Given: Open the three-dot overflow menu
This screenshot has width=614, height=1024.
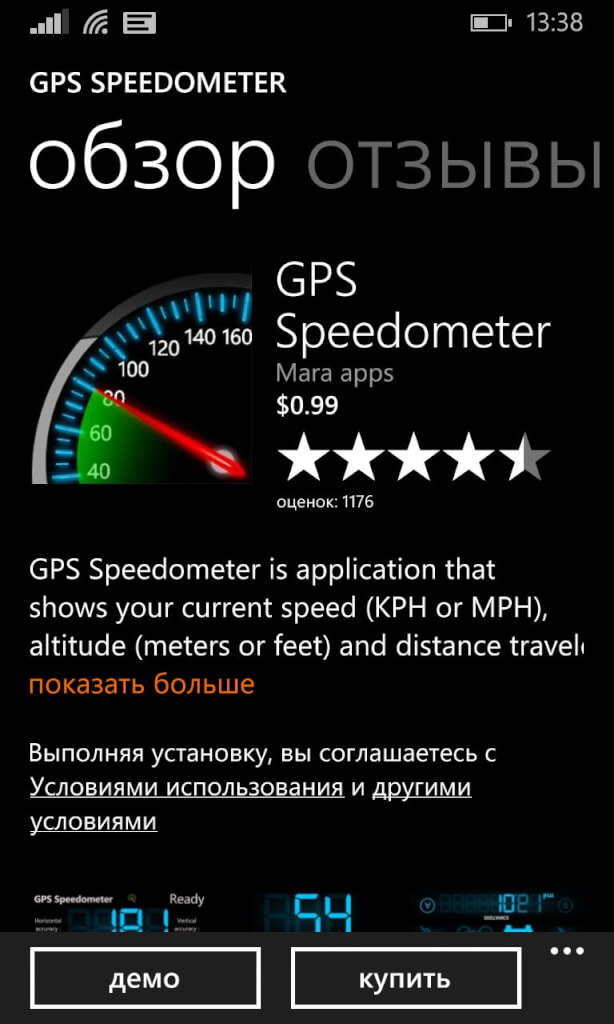Looking at the screenshot, I should pyautogui.click(x=567, y=951).
